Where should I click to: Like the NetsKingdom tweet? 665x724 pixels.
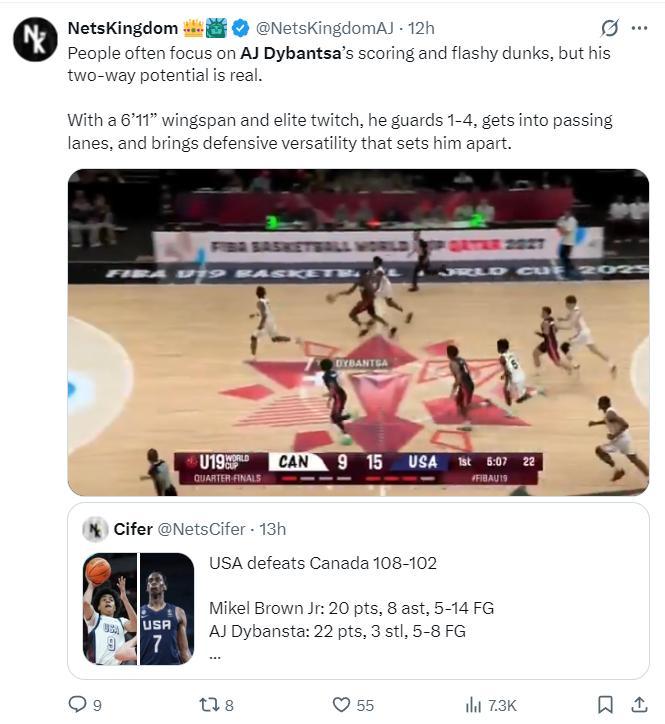[342, 705]
